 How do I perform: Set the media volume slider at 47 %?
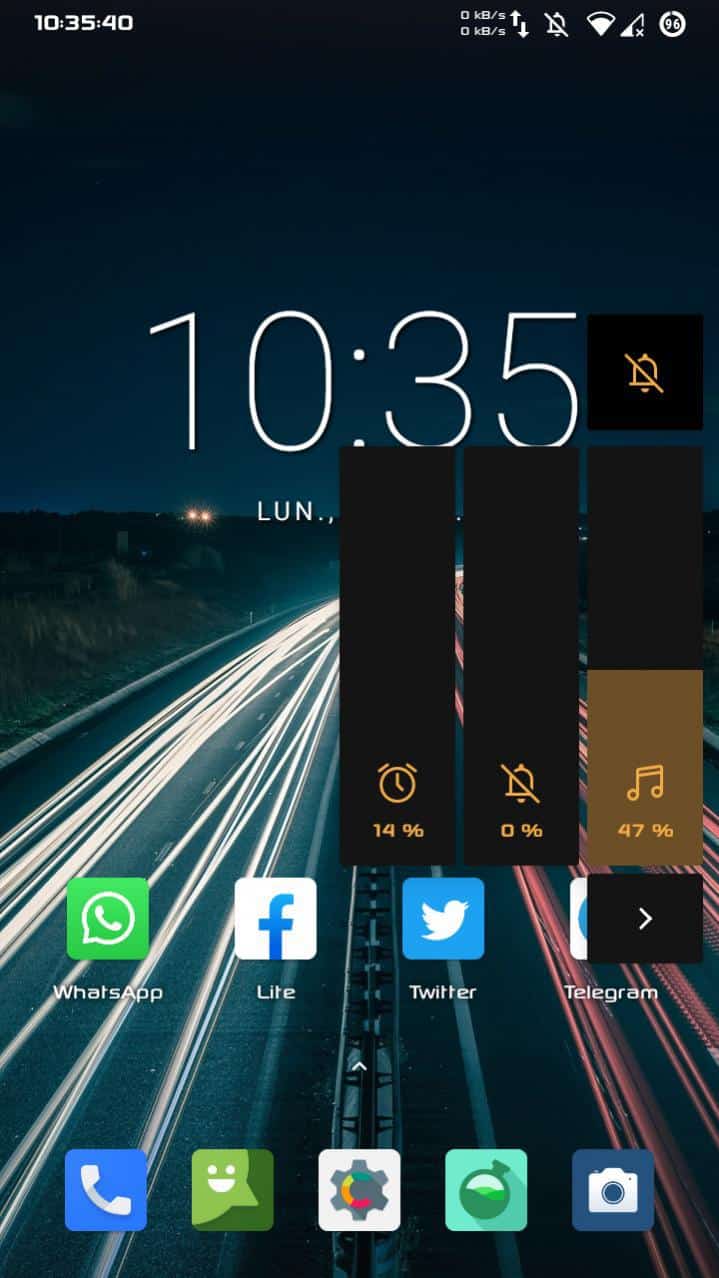pyautogui.click(x=645, y=655)
